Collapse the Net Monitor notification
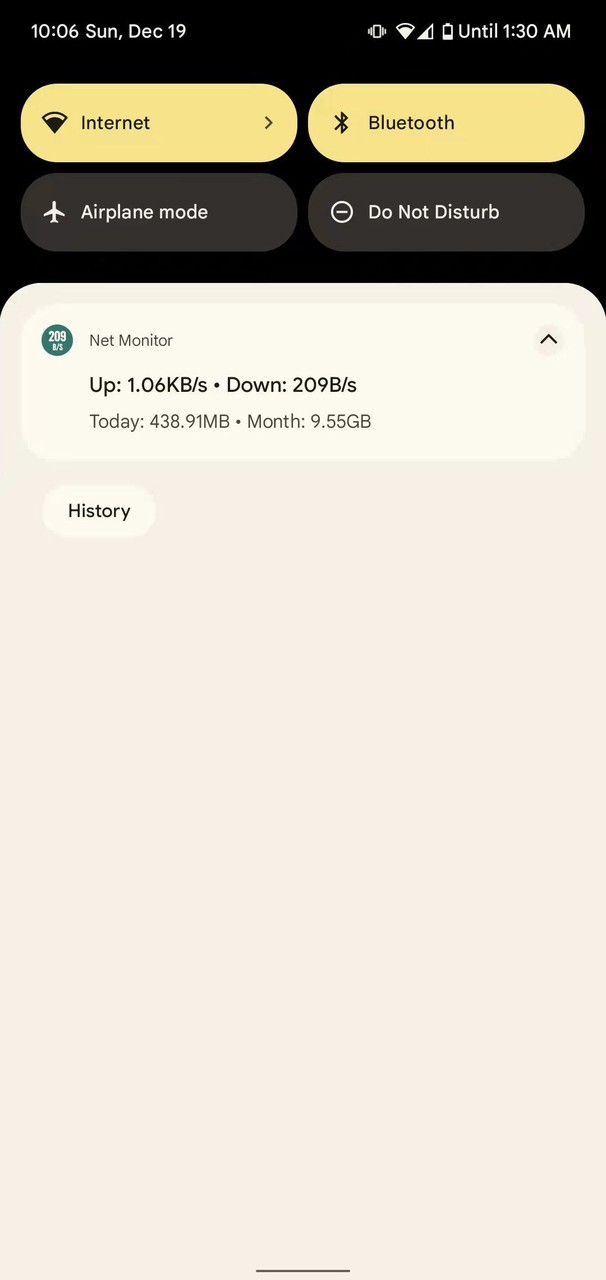This screenshot has height=1280, width=606. coord(548,340)
